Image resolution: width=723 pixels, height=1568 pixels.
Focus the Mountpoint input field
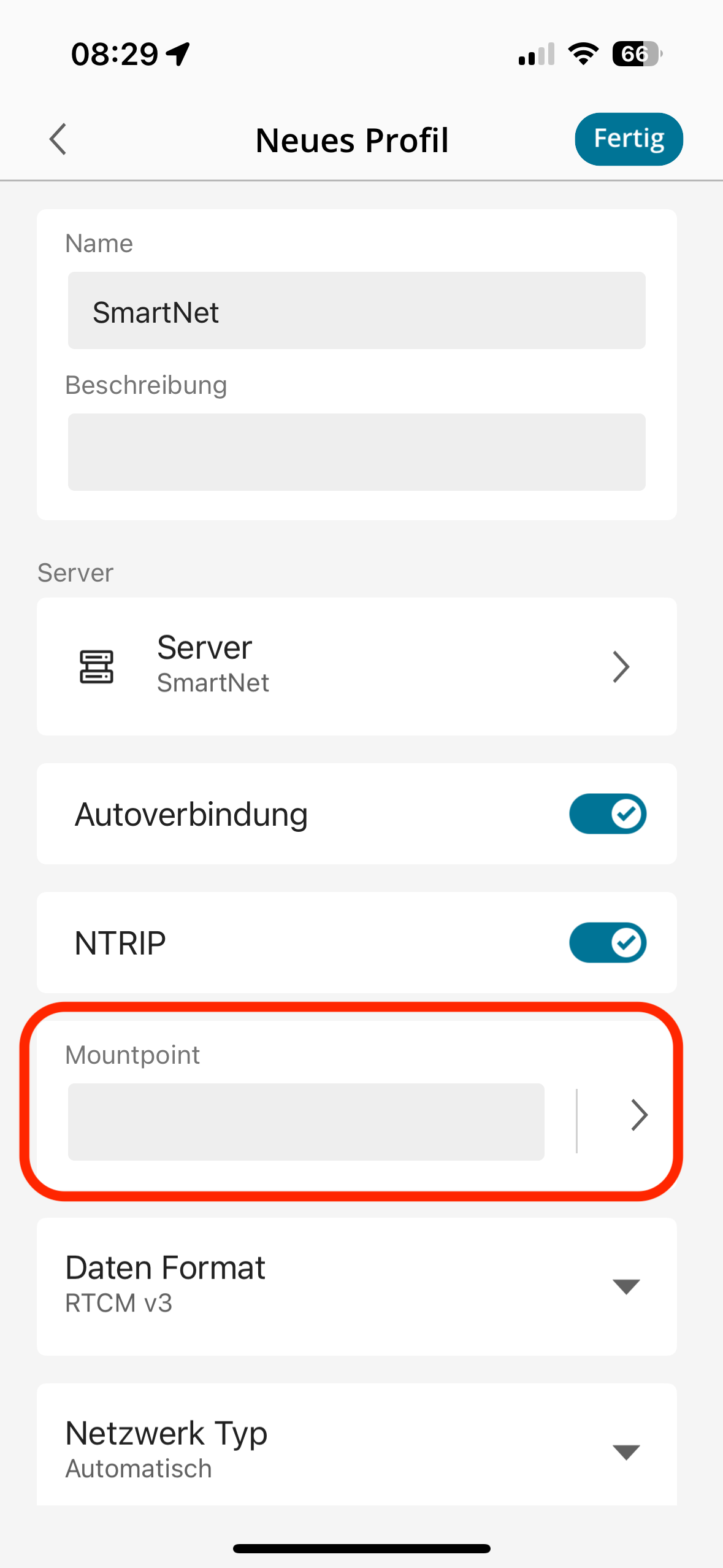click(305, 1121)
